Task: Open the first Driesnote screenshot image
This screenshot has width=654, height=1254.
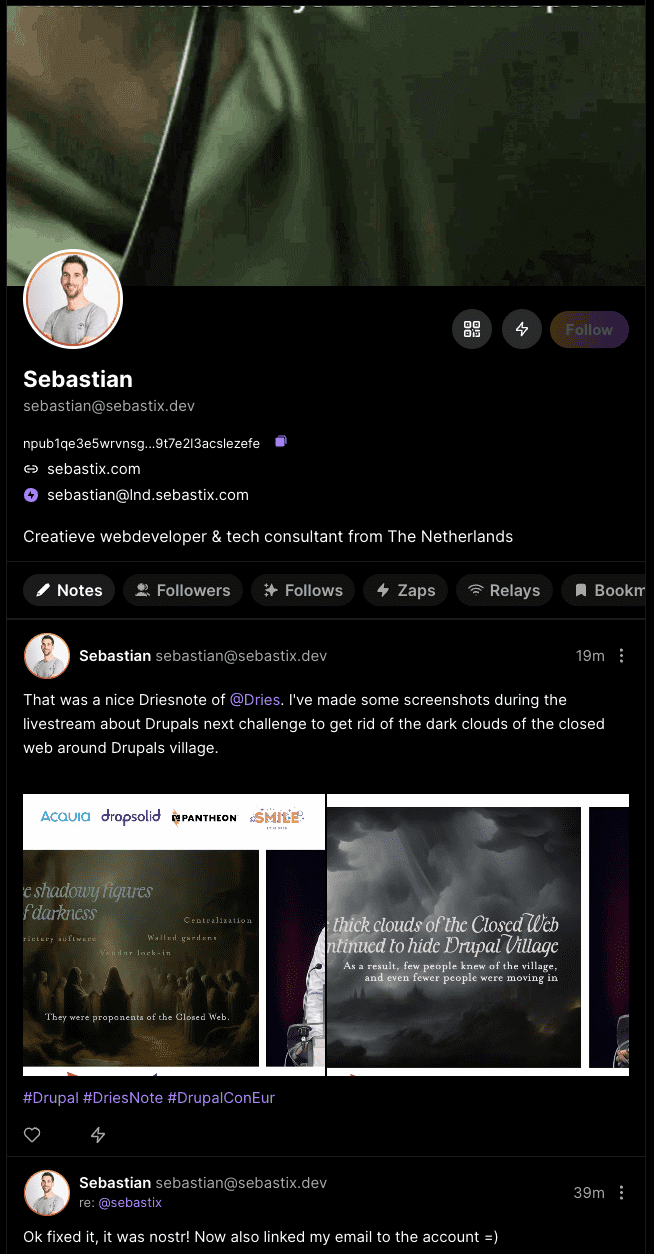Action: [x=174, y=935]
